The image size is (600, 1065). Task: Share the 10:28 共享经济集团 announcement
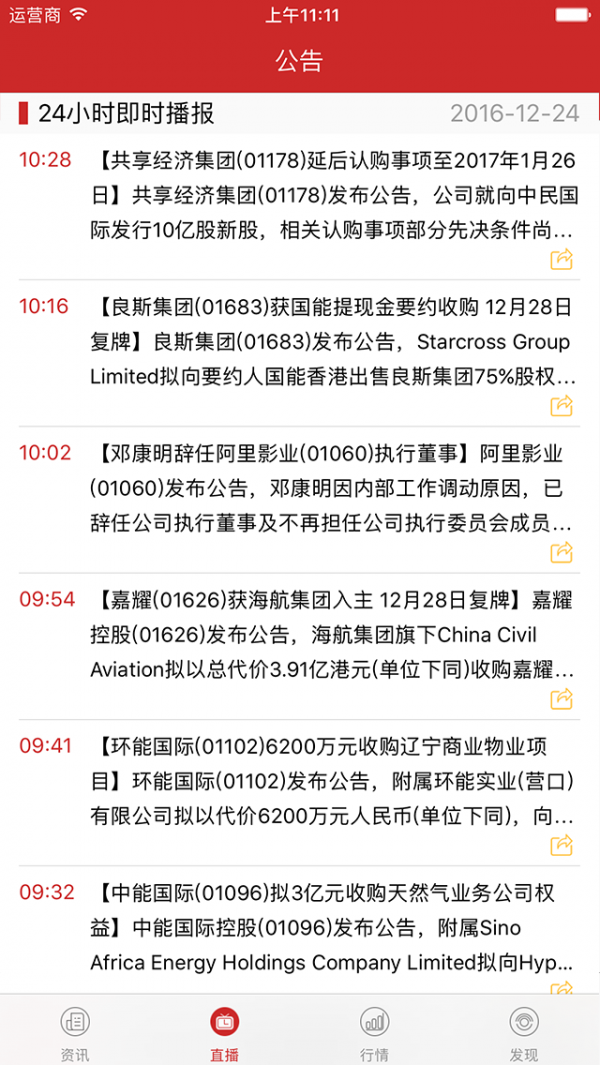pos(561,259)
